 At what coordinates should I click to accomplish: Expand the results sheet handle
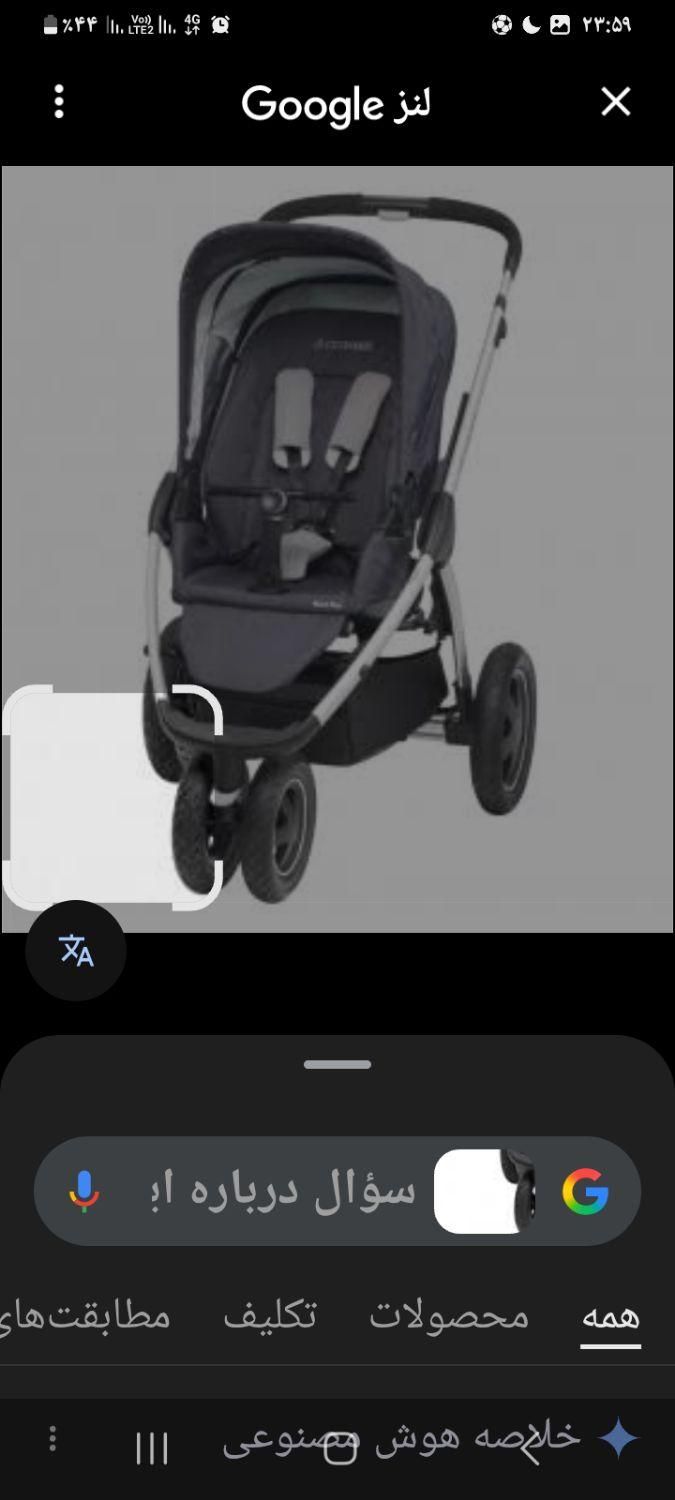tap(337, 1065)
